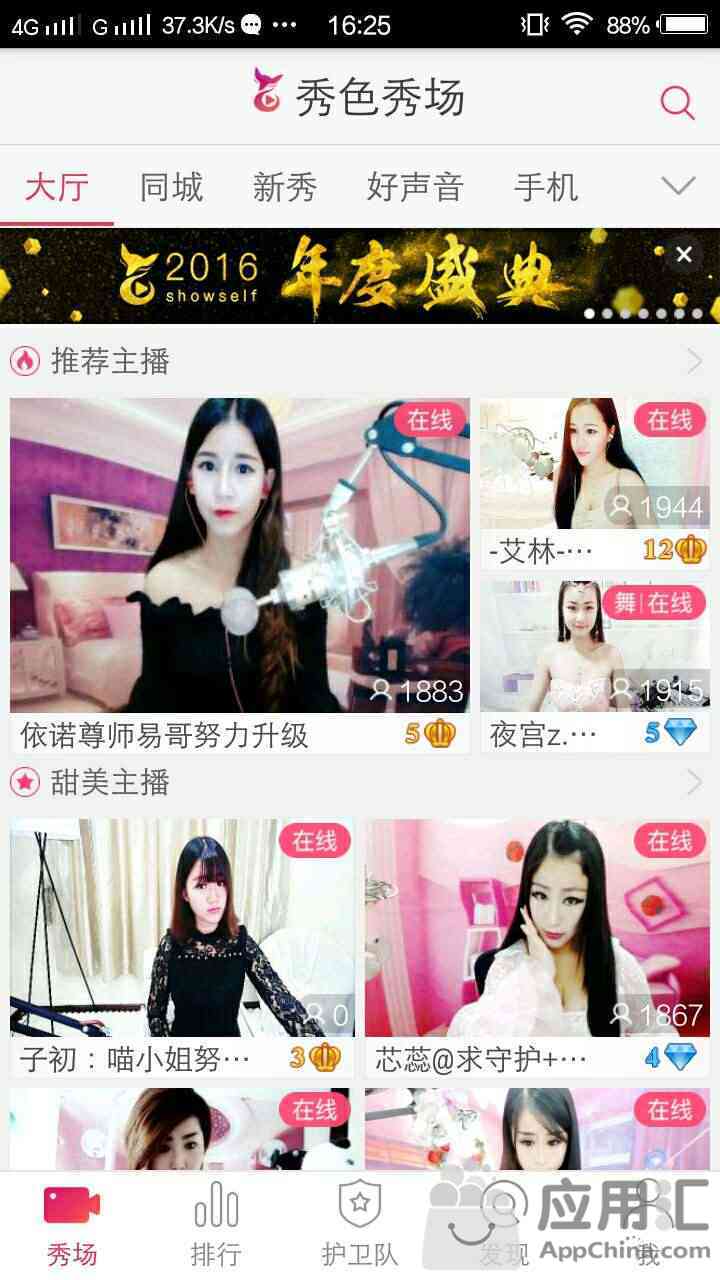Open the 夜宫z live room
Viewport: 720px width, 1280px height.
(595, 667)
